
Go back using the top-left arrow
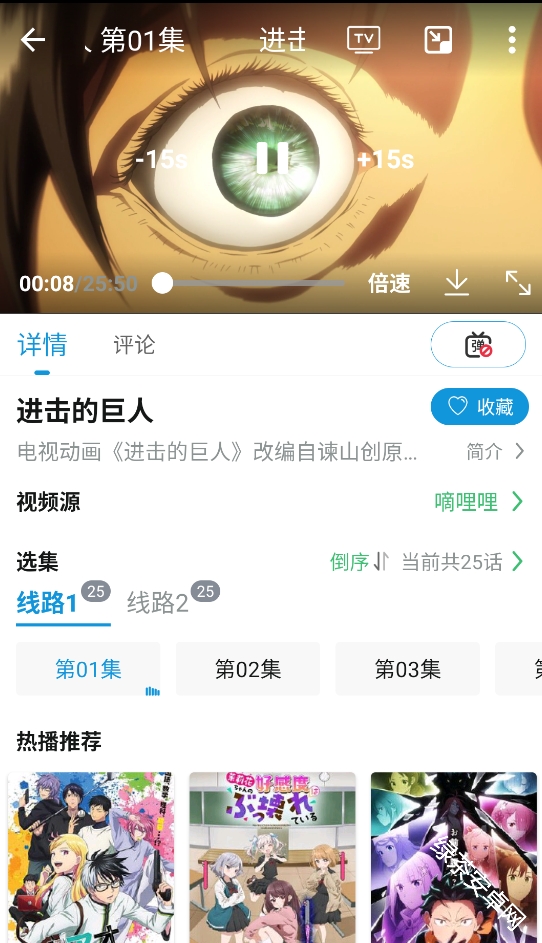click(x=33, y=40)
